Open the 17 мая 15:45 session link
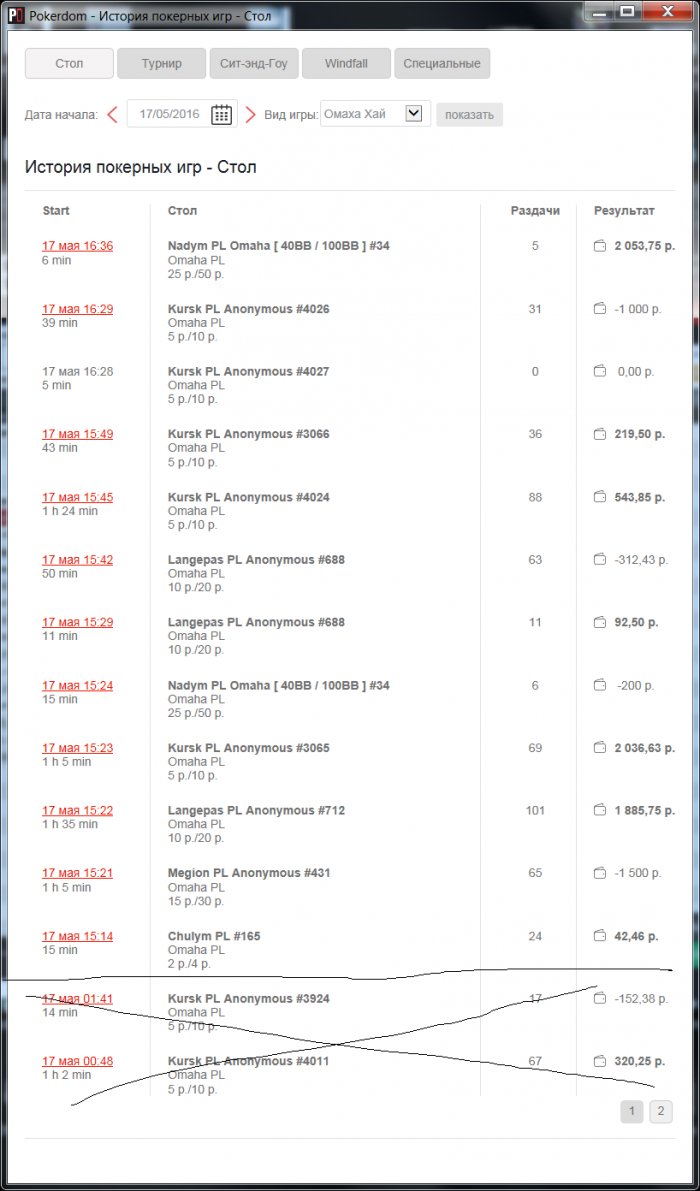This screenshot has width=700, height=1191. tap(77, 497)
